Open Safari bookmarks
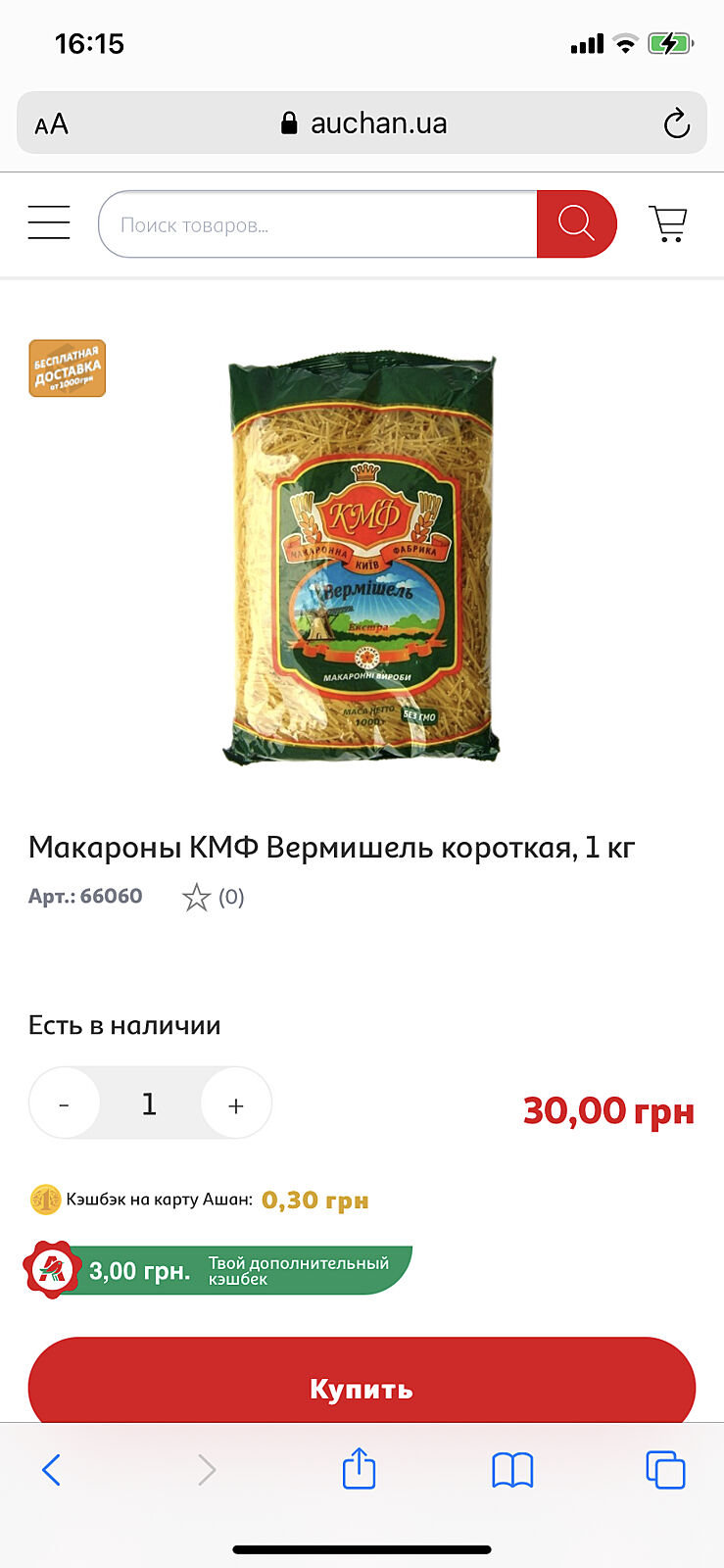724x1568 pixels. tap(512, 1469)
